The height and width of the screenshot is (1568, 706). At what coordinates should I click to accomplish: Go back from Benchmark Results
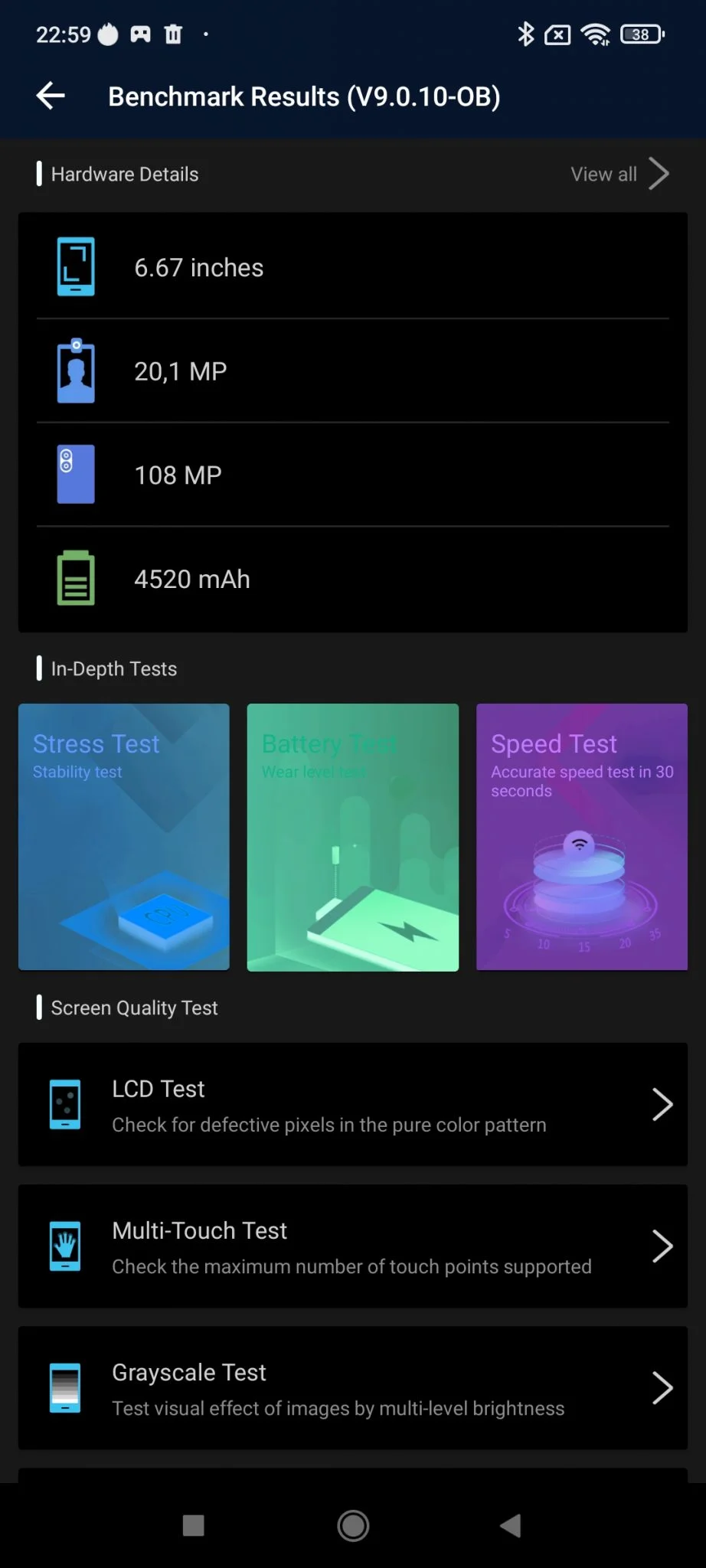(x=51, y=96)
